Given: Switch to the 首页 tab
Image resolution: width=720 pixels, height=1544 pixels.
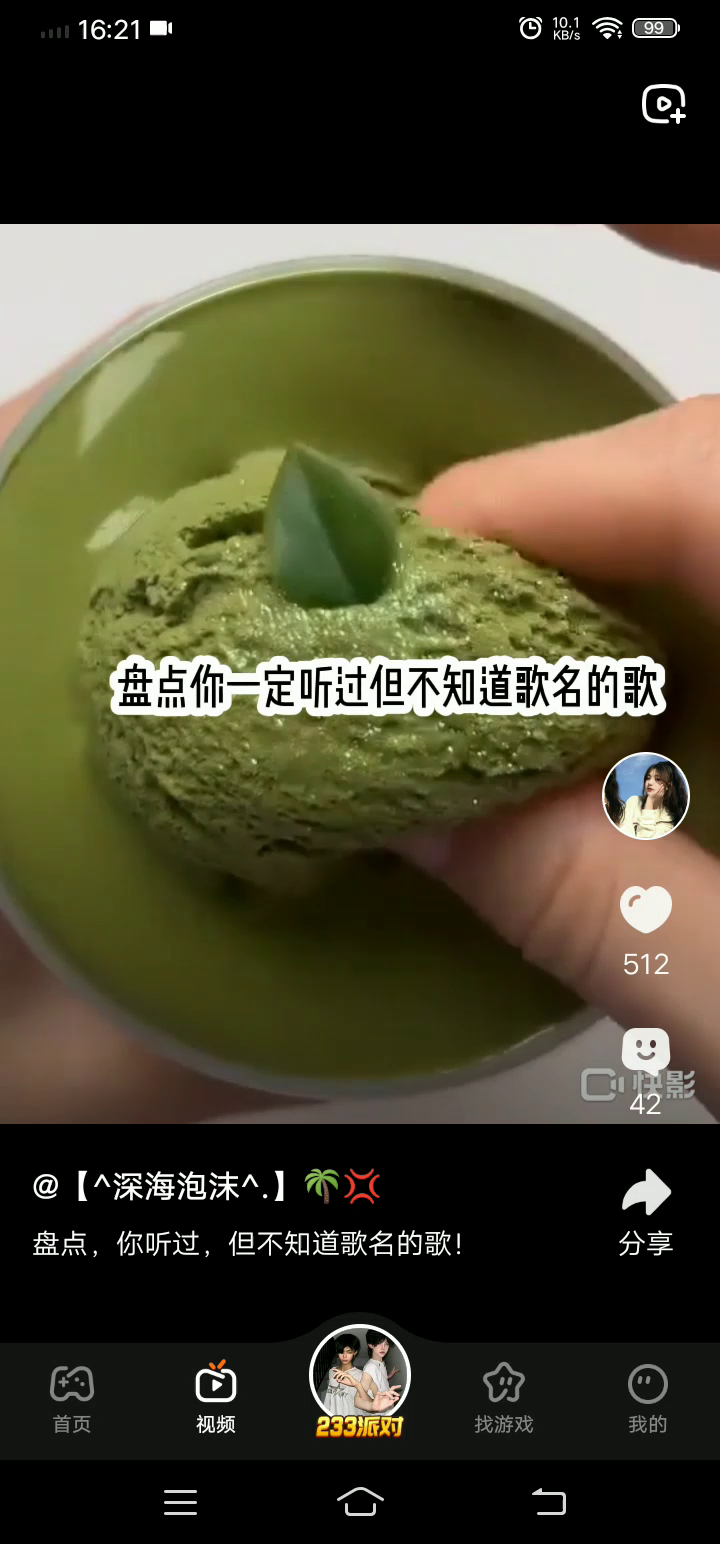Looking at the screenshot, I should (72, 1398).
